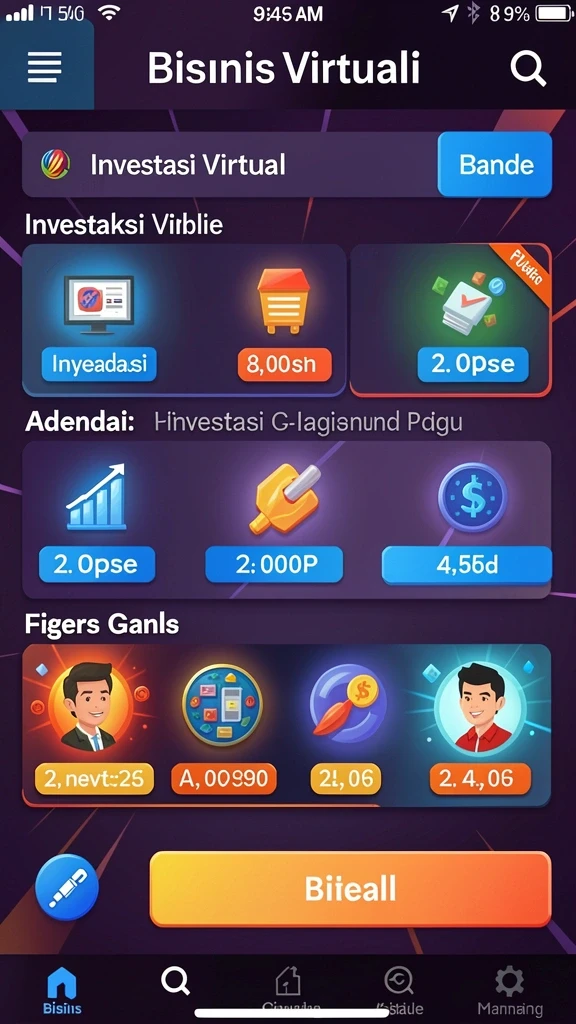Viewport: 576px width, 1024px height.
Task: Switch to the Bisinis tab
Action: pyautogui.click(x=62, y=991)
